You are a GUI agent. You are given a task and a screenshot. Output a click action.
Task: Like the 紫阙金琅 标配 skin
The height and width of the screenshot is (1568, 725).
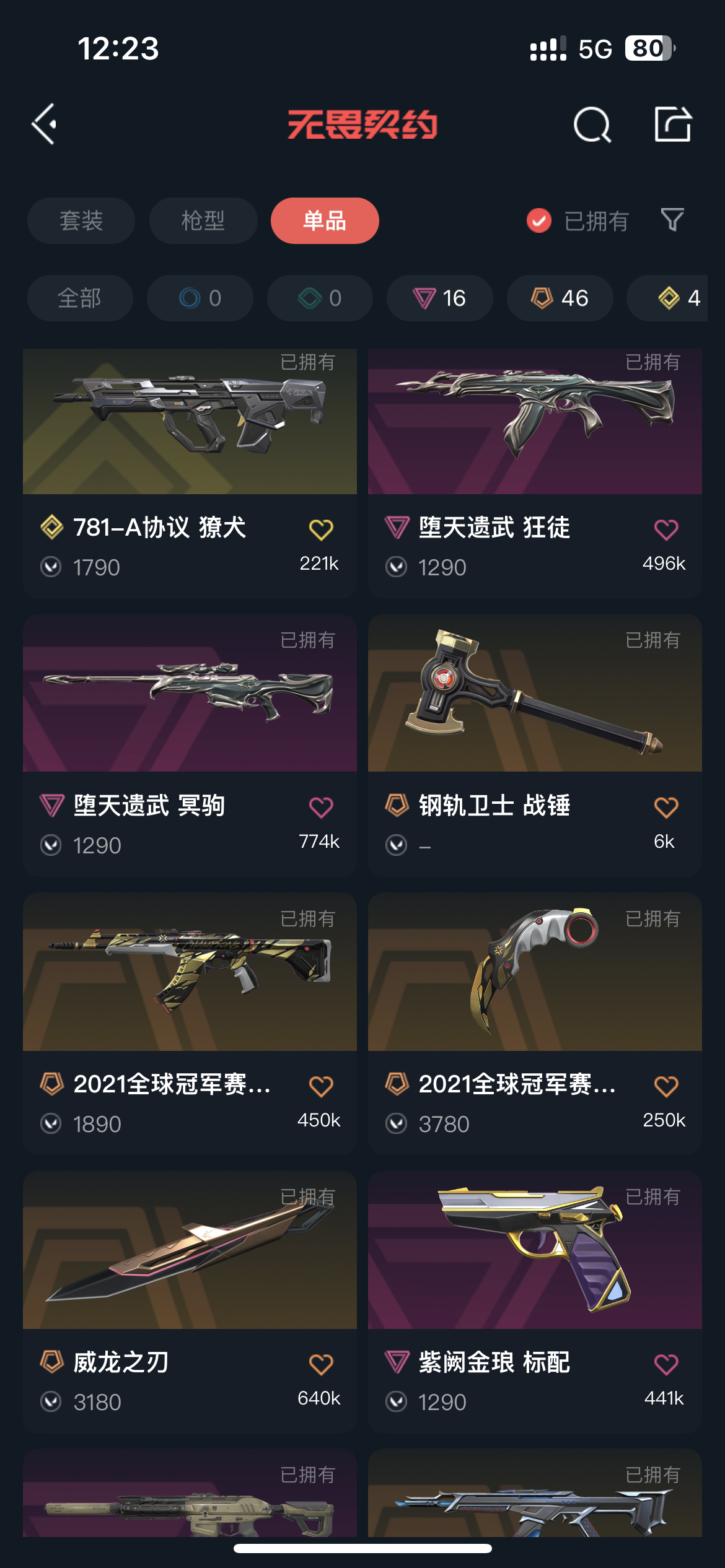pyautogui.click(x=666, y=1364)
